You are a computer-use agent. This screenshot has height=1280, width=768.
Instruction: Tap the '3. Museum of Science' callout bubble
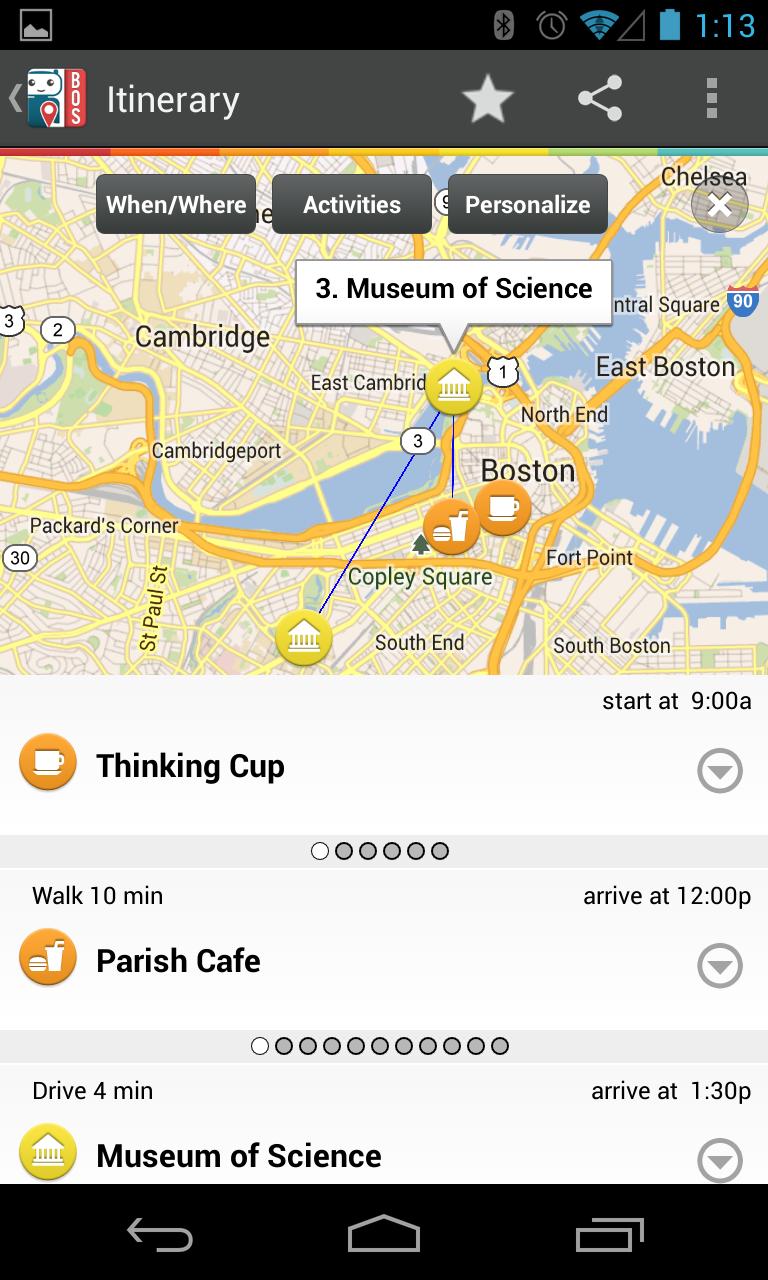click(x=452, y=289)
